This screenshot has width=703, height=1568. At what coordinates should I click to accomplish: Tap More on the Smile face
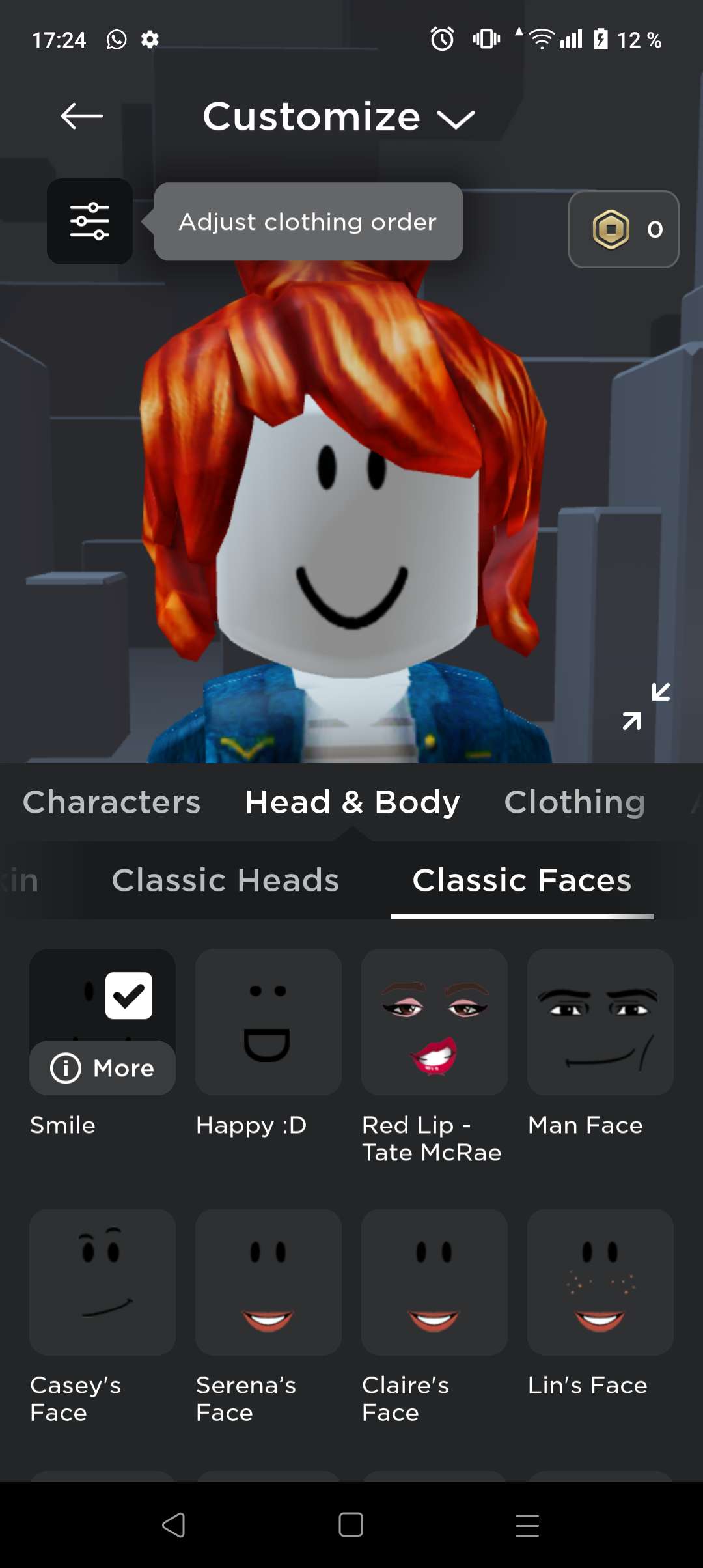coord(103,1068)
